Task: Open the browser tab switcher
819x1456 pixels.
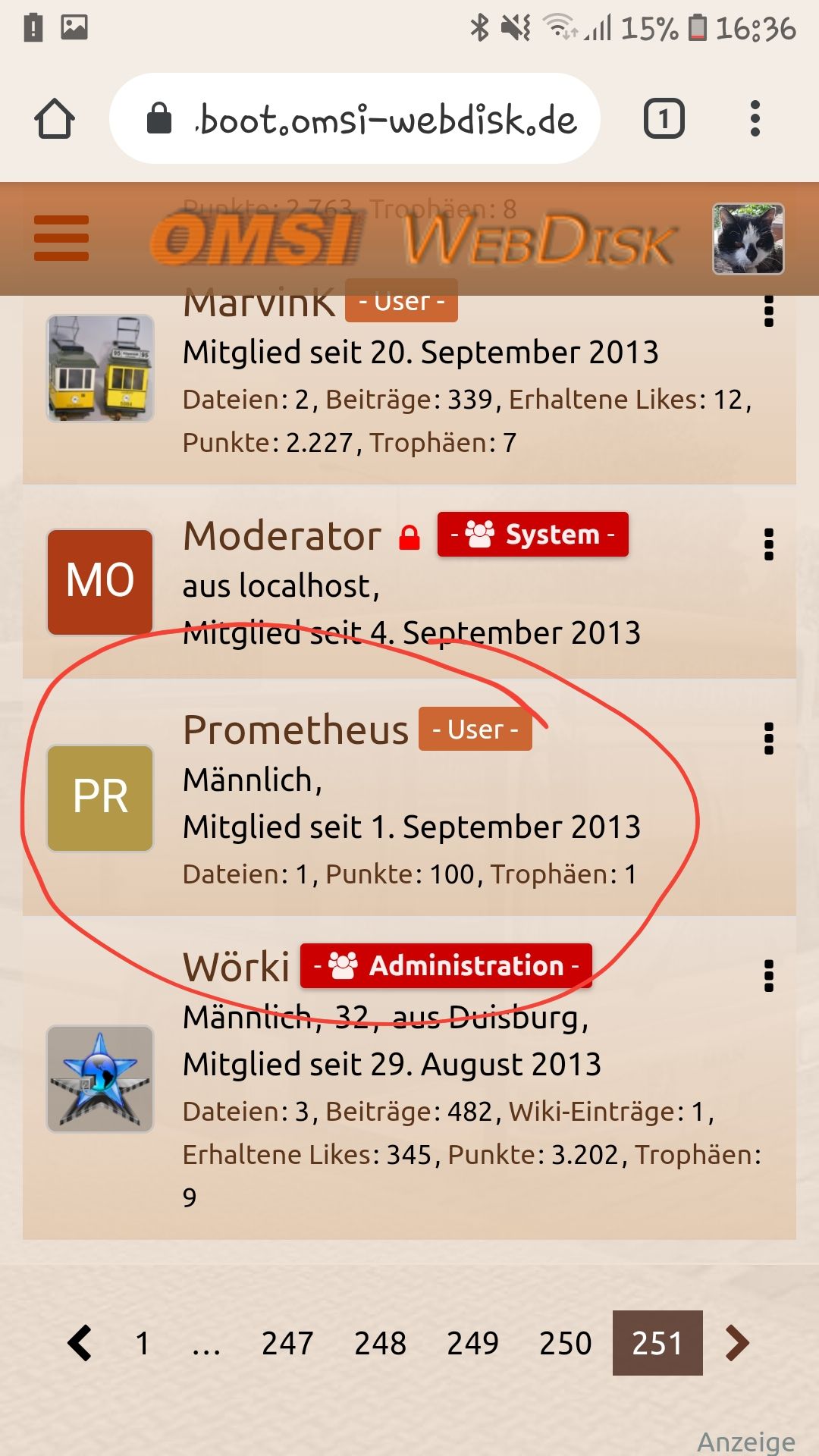Action: 664,119
